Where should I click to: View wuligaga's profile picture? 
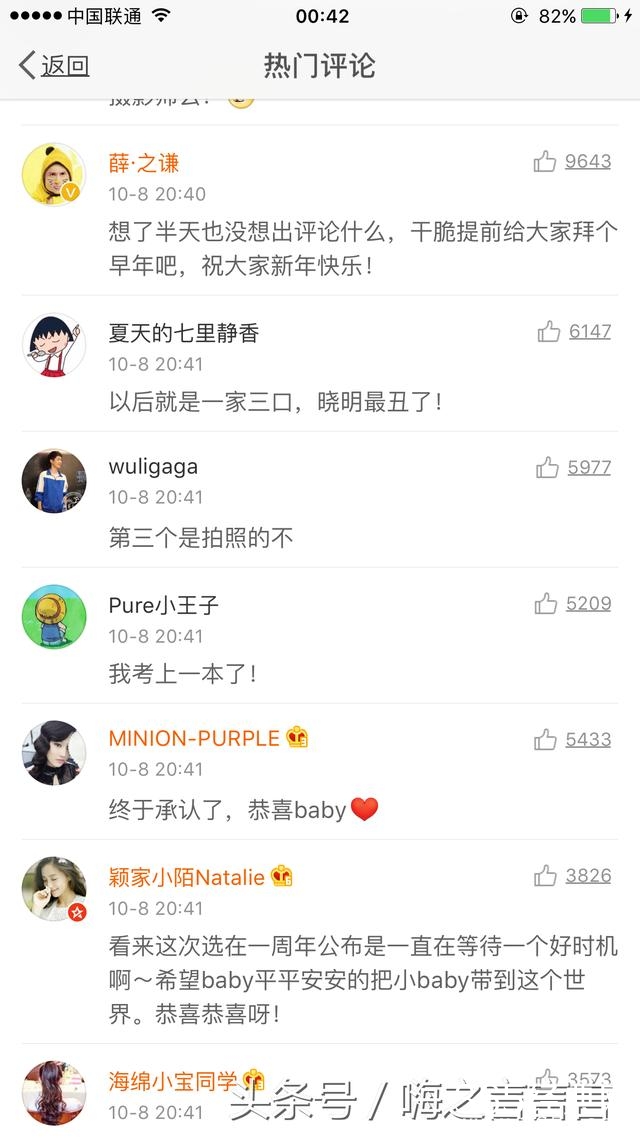(x=54, y=480)
